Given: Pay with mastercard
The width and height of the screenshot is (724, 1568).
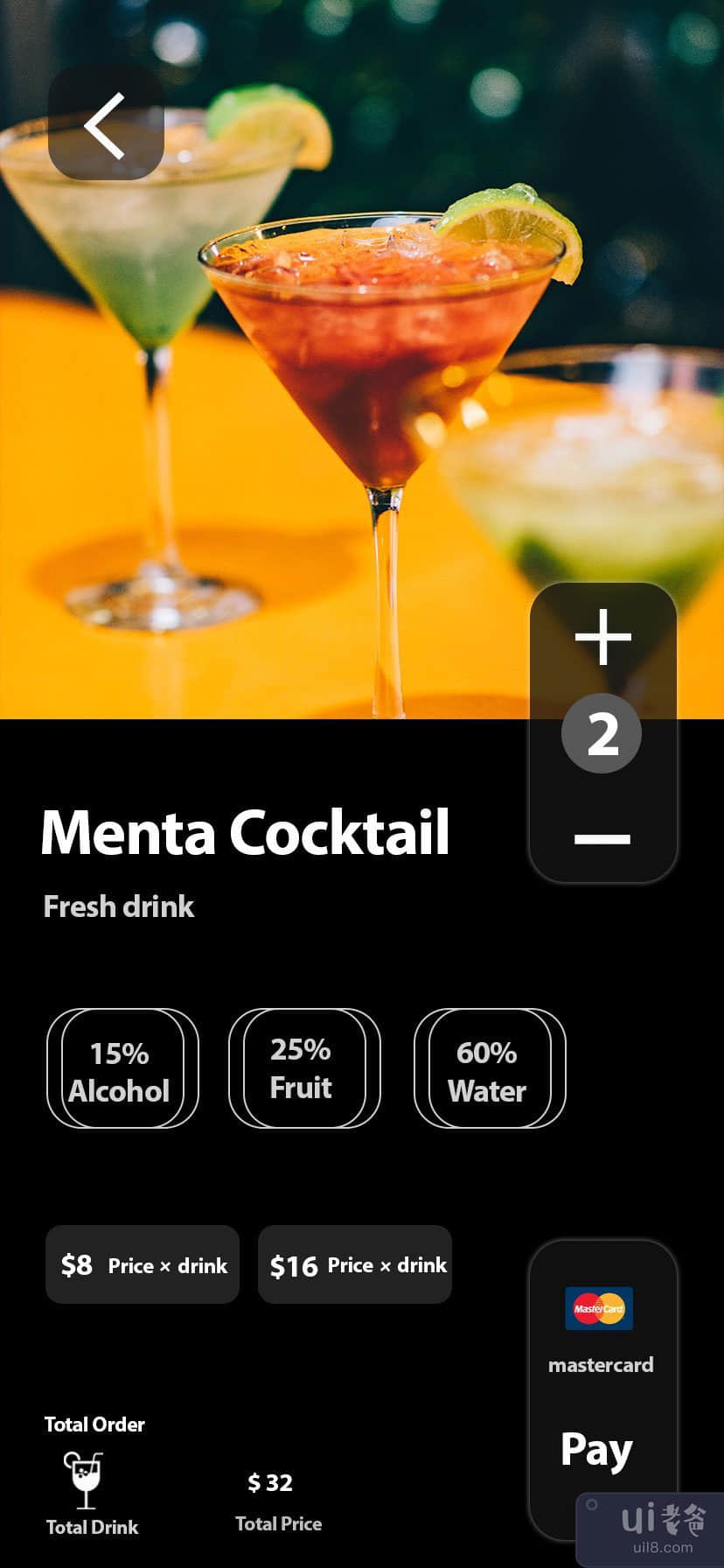Looking at the screenshot, I should coord(597,1448).
